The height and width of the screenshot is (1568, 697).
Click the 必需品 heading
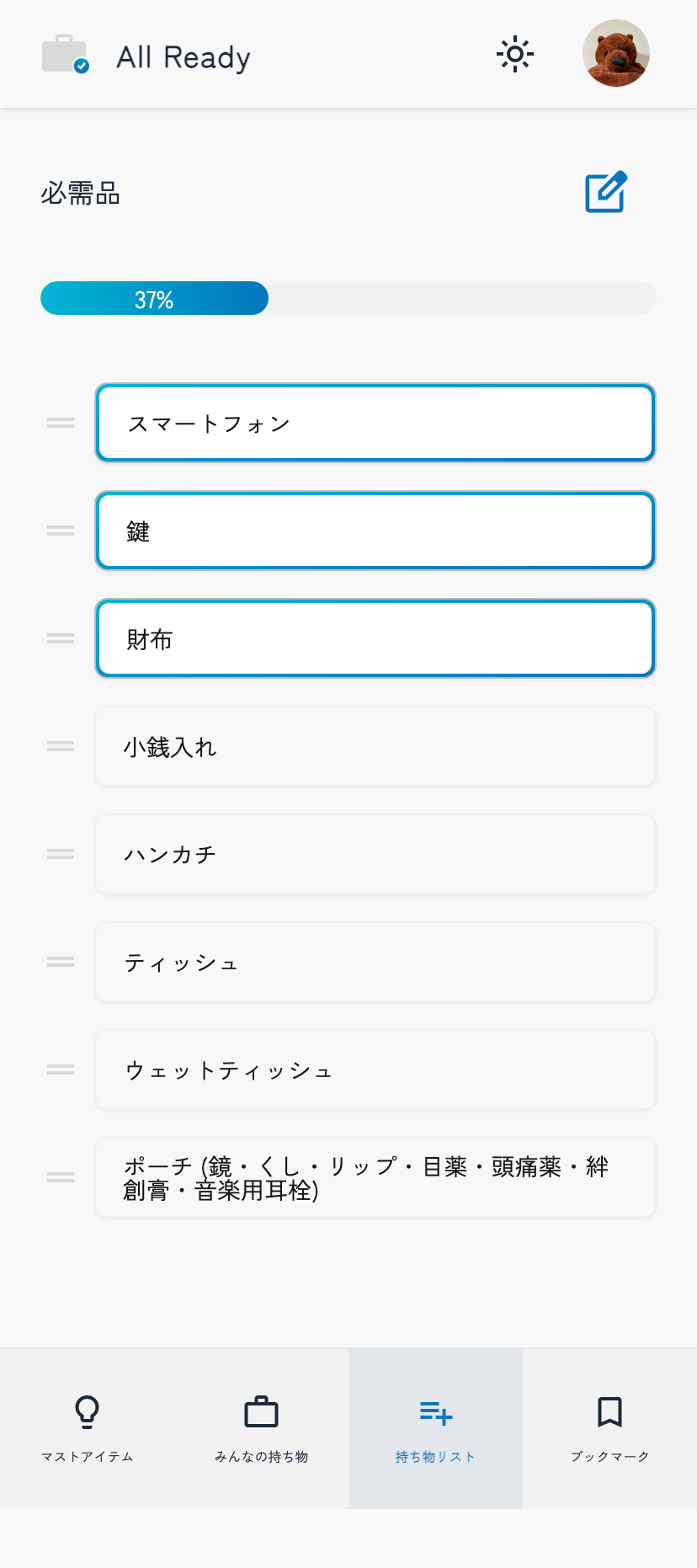tap(80, 193)
